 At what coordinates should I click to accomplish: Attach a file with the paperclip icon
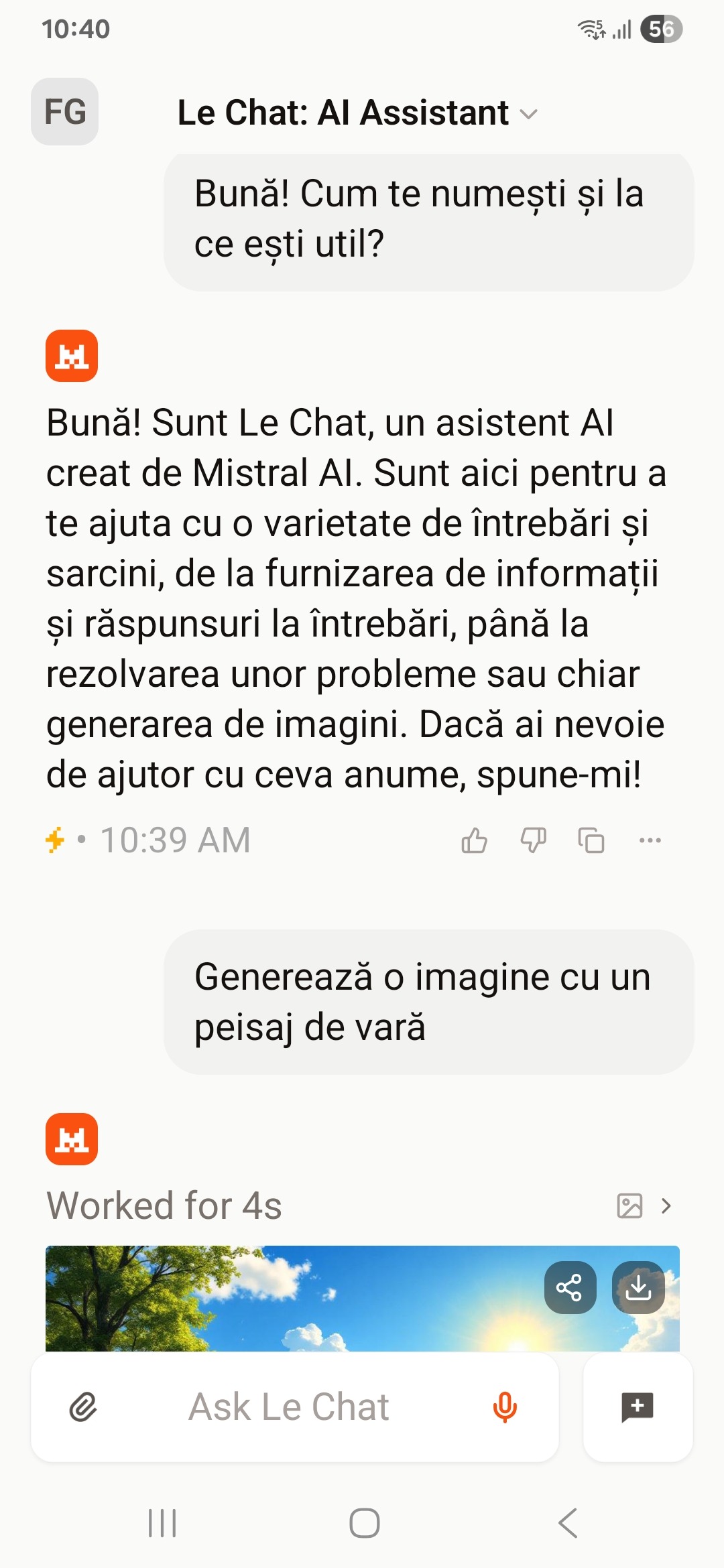83,1407
